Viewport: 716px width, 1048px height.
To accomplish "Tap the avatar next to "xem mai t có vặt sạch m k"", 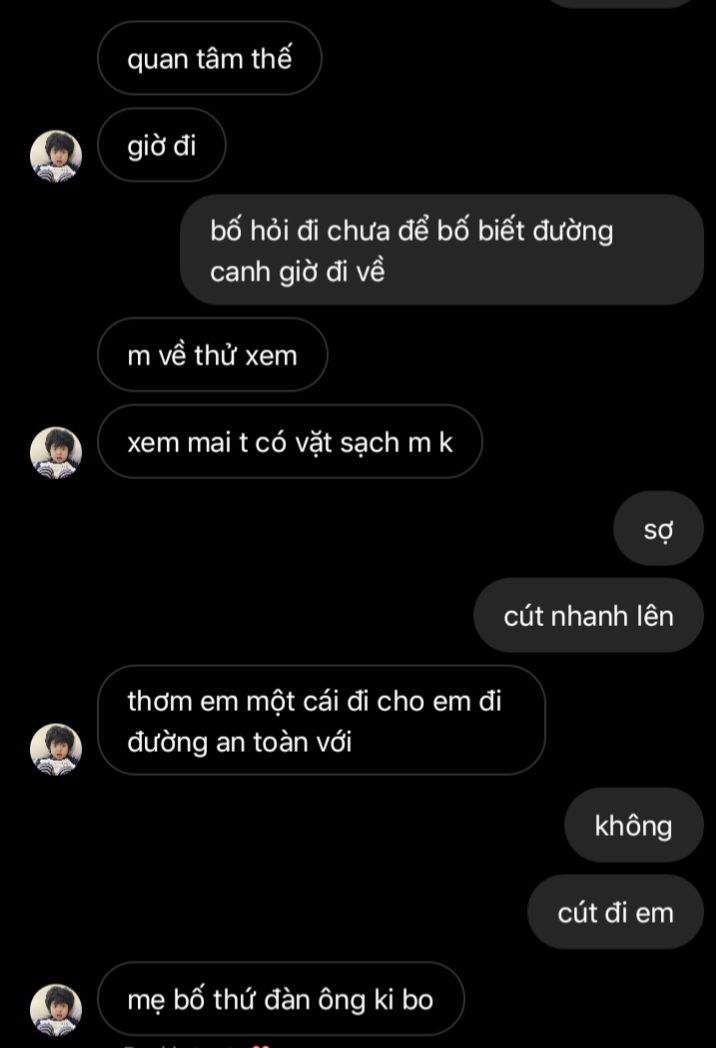I will pyautogui.click(x=56, y=452).
